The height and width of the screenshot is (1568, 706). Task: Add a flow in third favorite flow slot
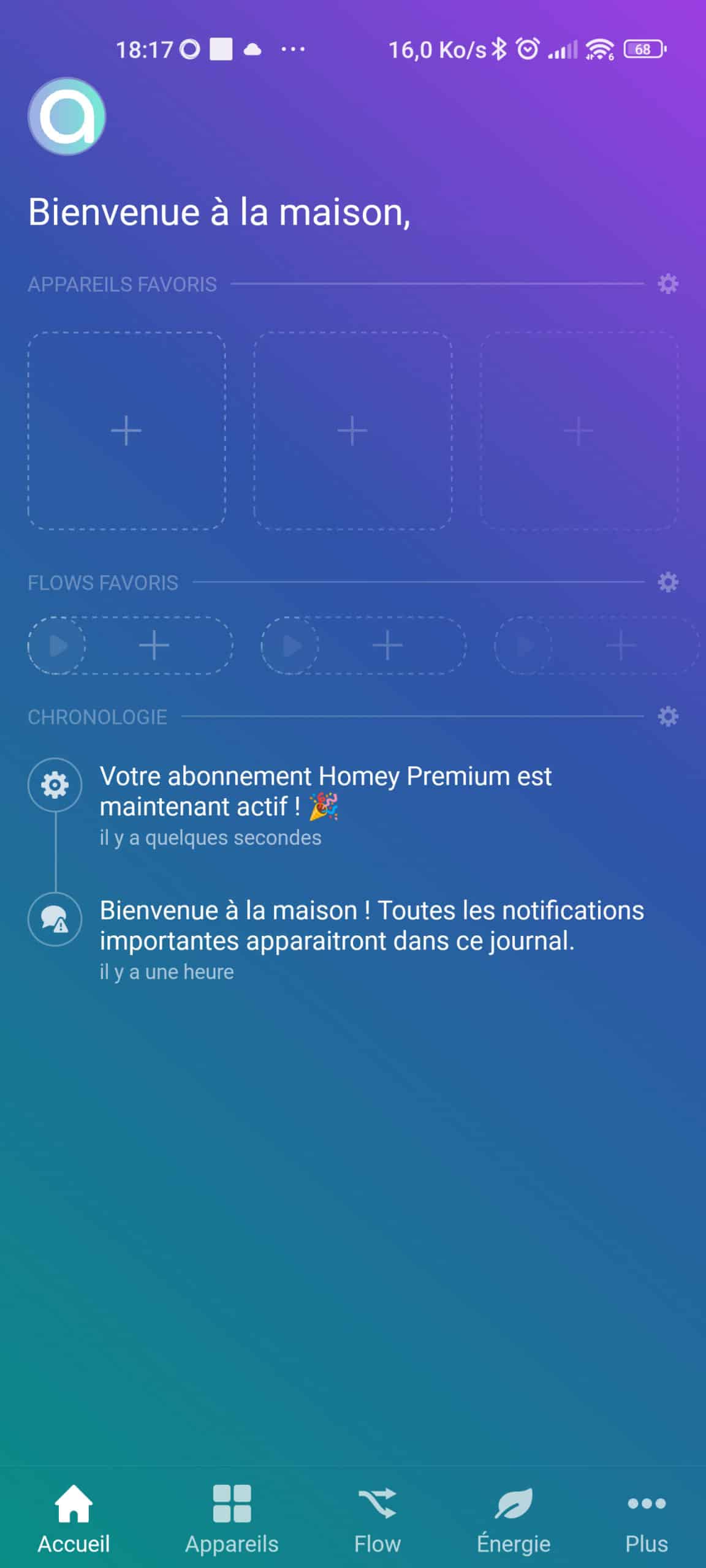pos(597,646)
